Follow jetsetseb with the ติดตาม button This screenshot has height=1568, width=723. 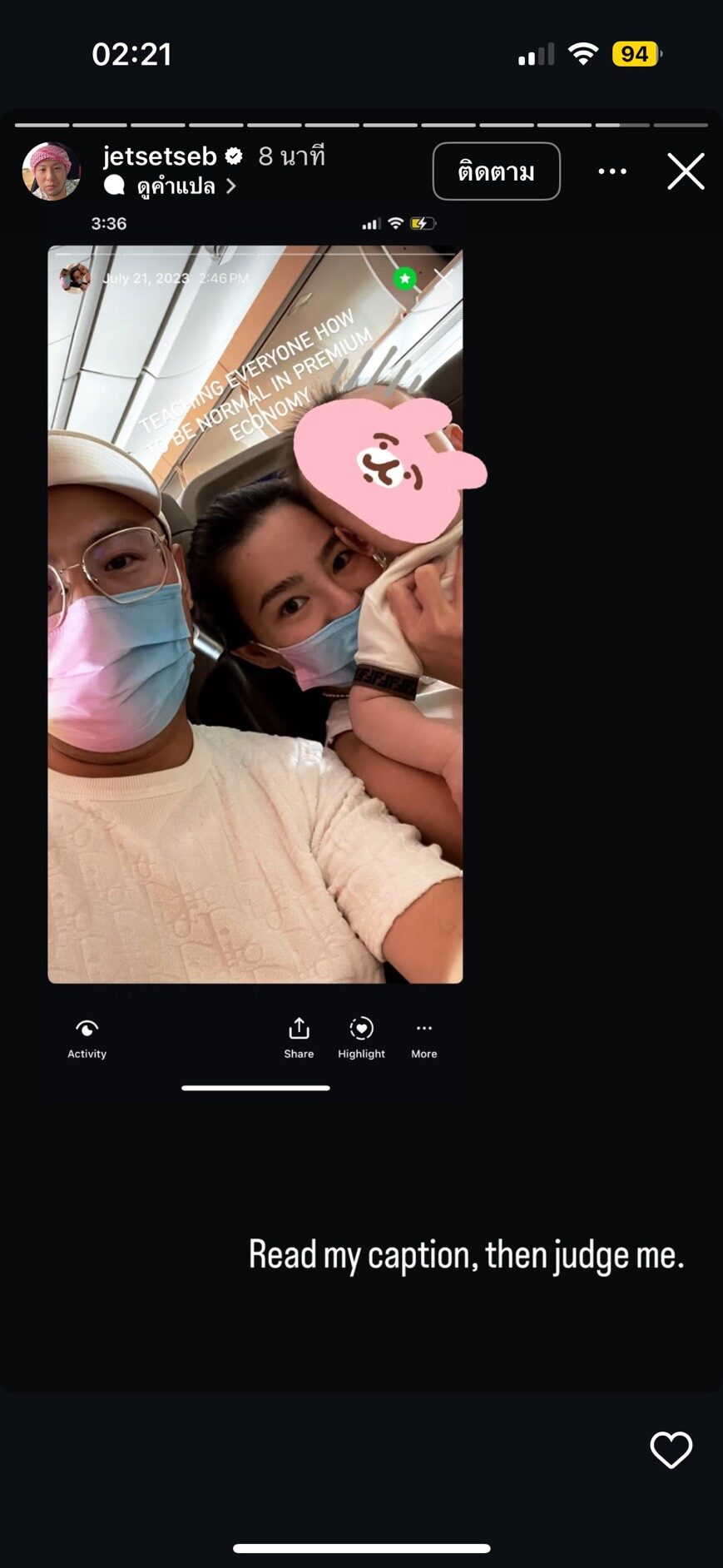click(496, 171)
